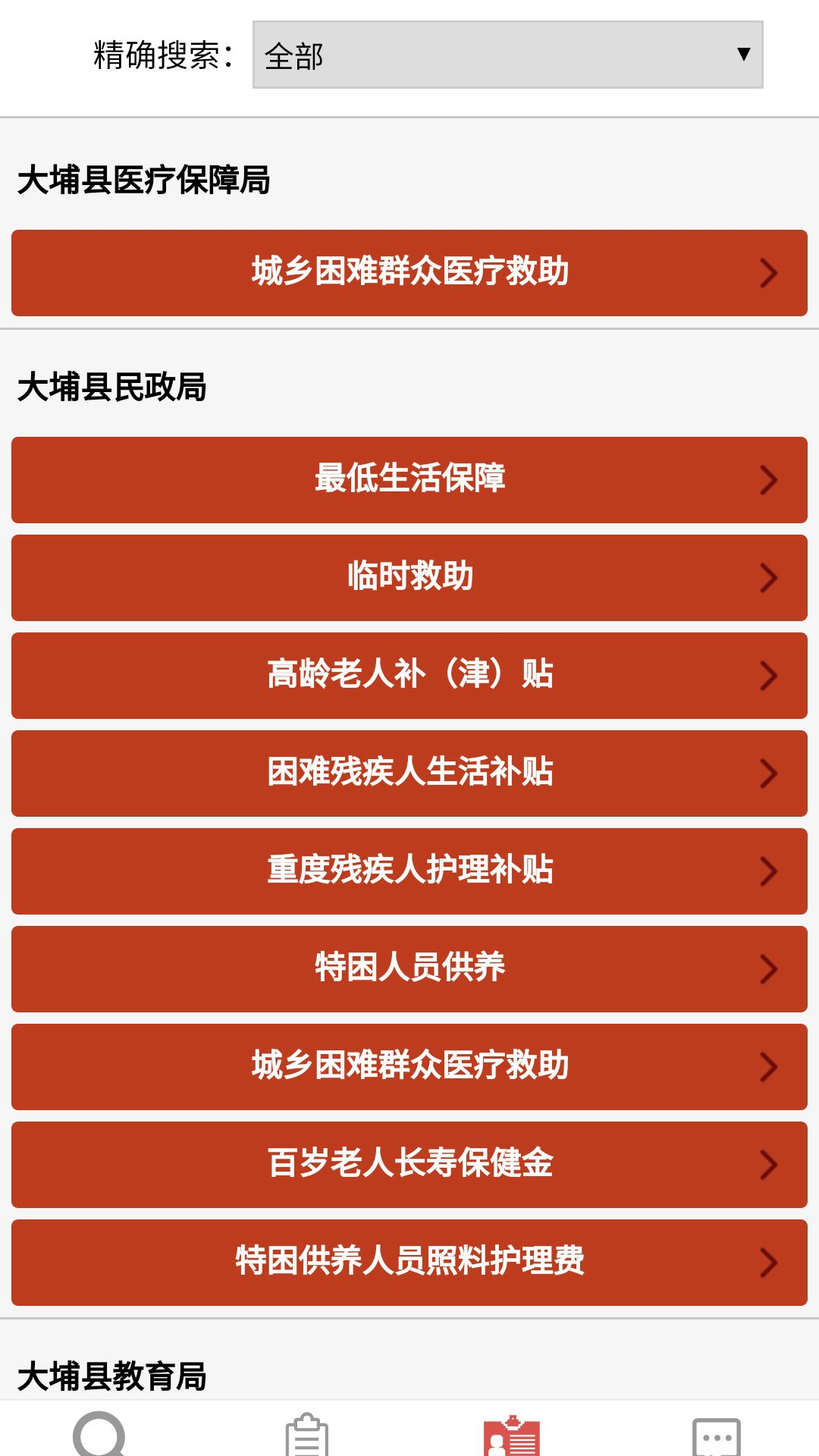Open the 精确搜索 dropdown showing 全部
This screenshot has height=1456, width=819.
[507, 55]
